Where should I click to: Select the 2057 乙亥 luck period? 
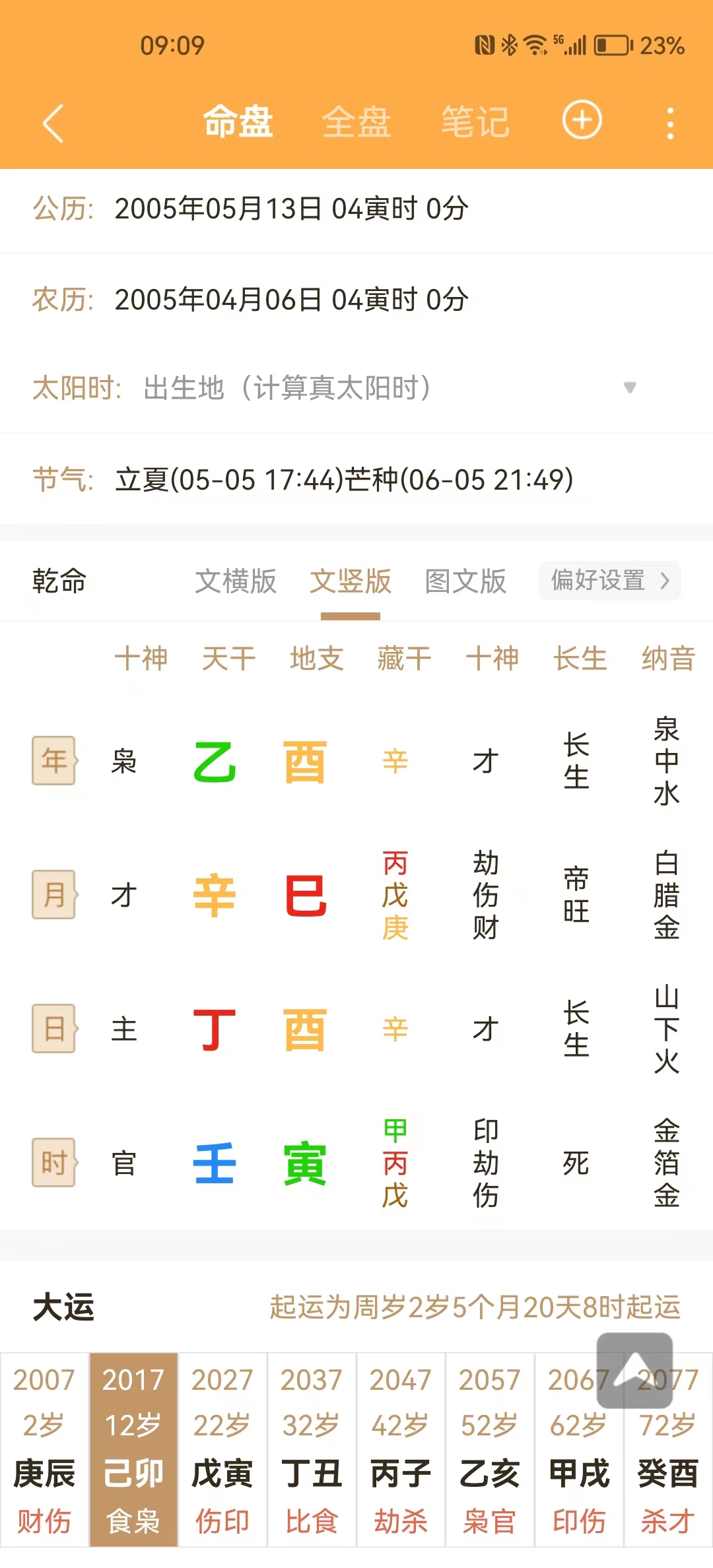tap(490, 1450)
